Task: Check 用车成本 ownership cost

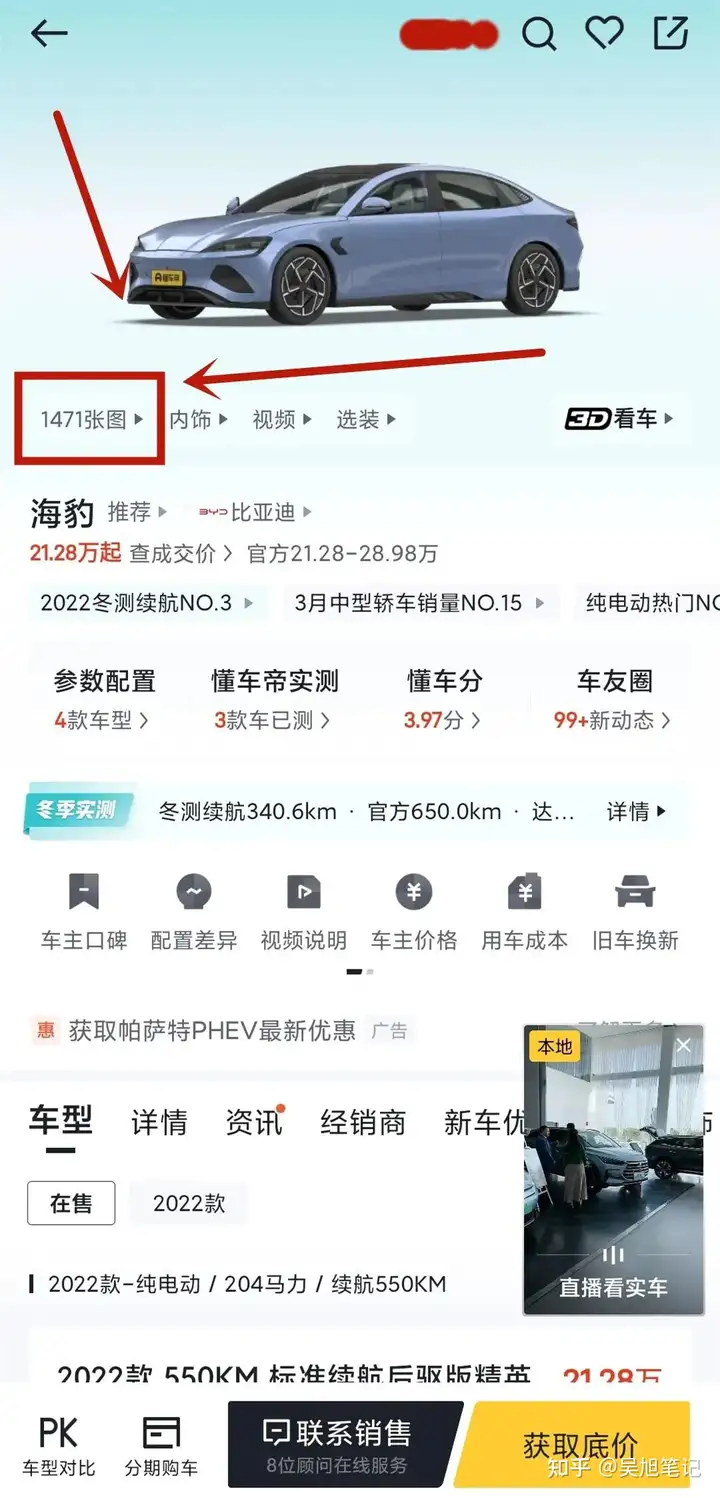Action: click(524, 910)
